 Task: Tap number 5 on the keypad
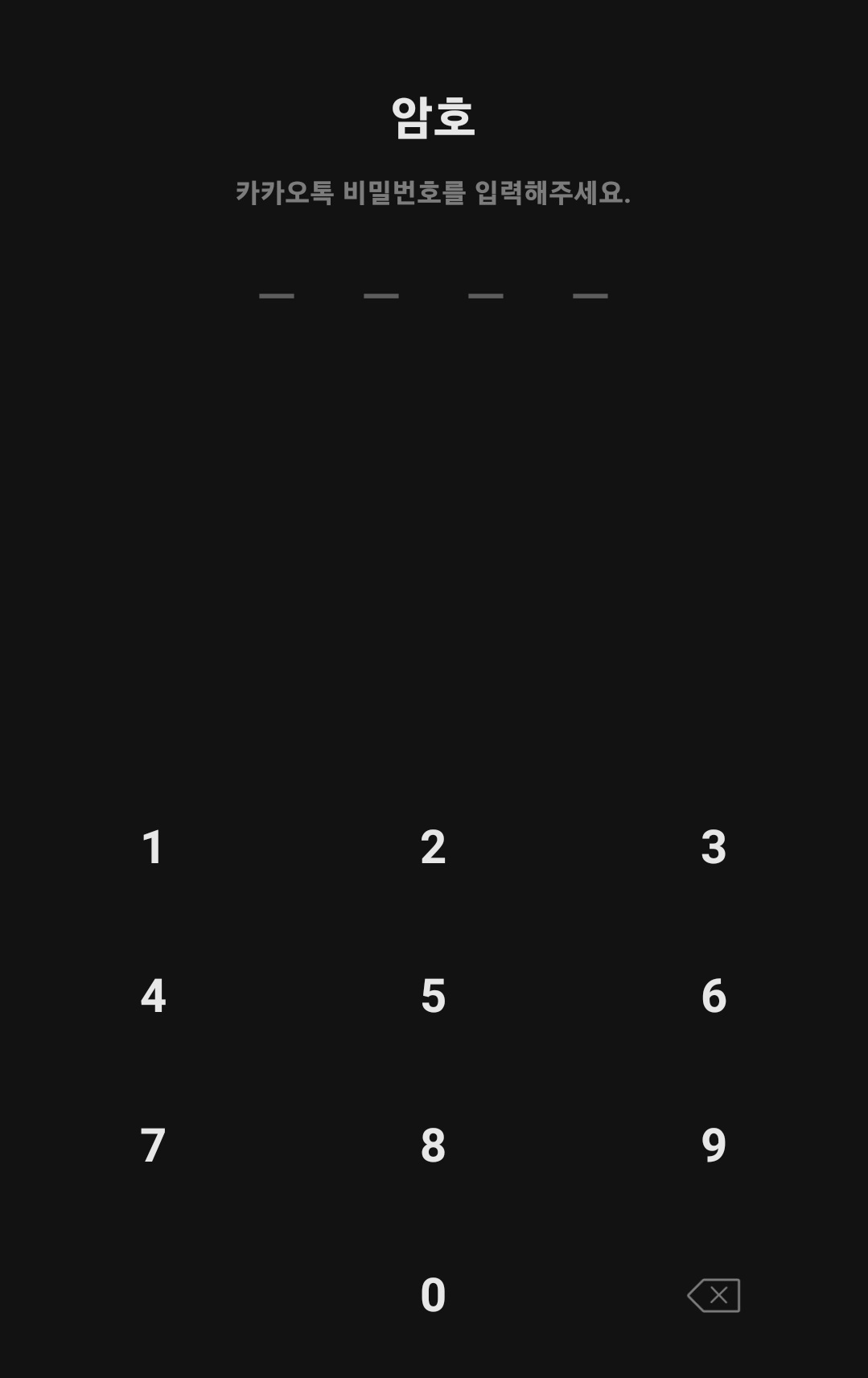click(434, 997)
